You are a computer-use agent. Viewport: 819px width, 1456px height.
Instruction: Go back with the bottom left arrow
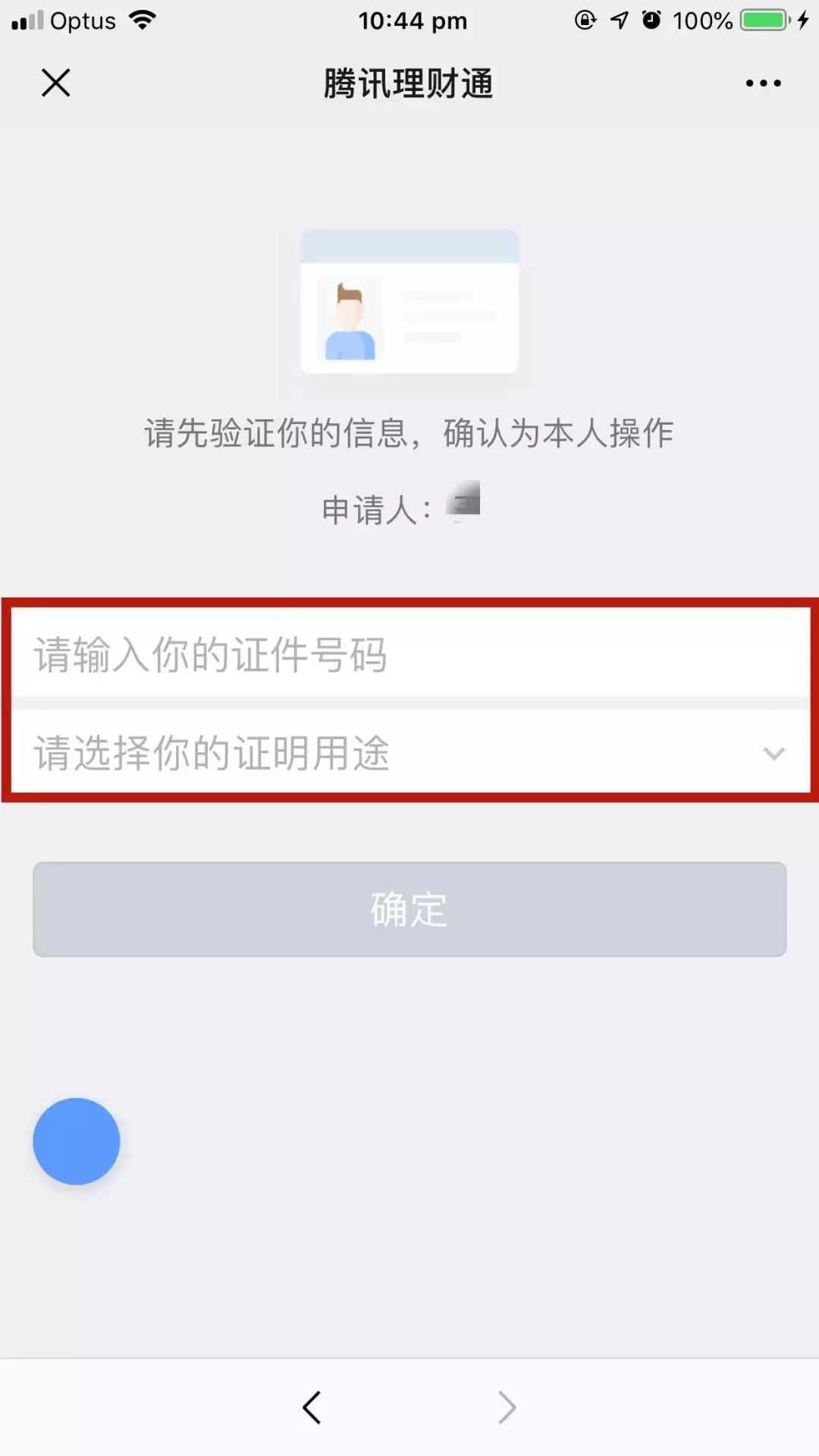[x=312, y=1407]
